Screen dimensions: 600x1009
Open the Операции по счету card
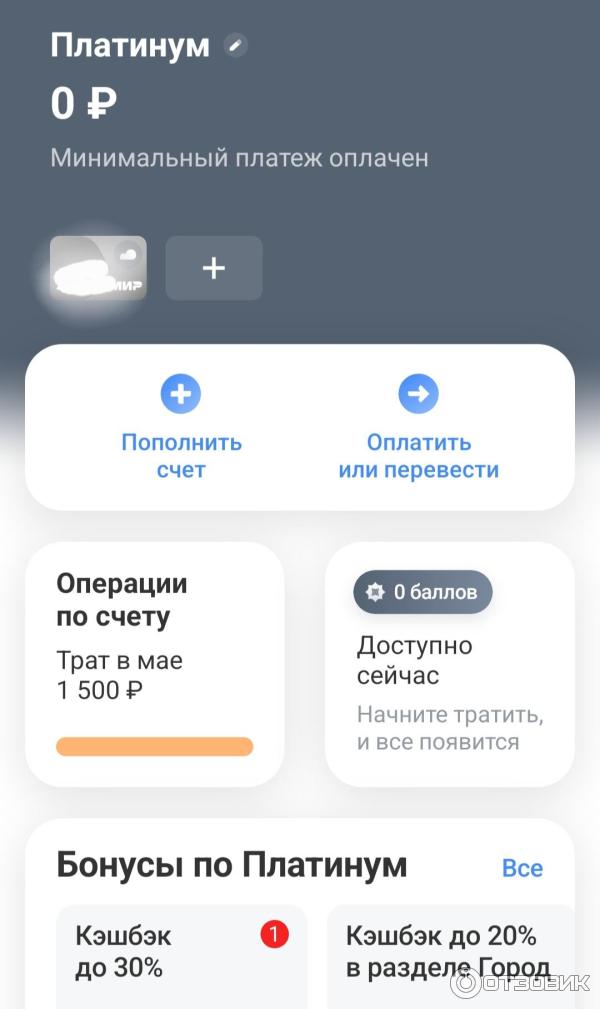click(155, 664)
